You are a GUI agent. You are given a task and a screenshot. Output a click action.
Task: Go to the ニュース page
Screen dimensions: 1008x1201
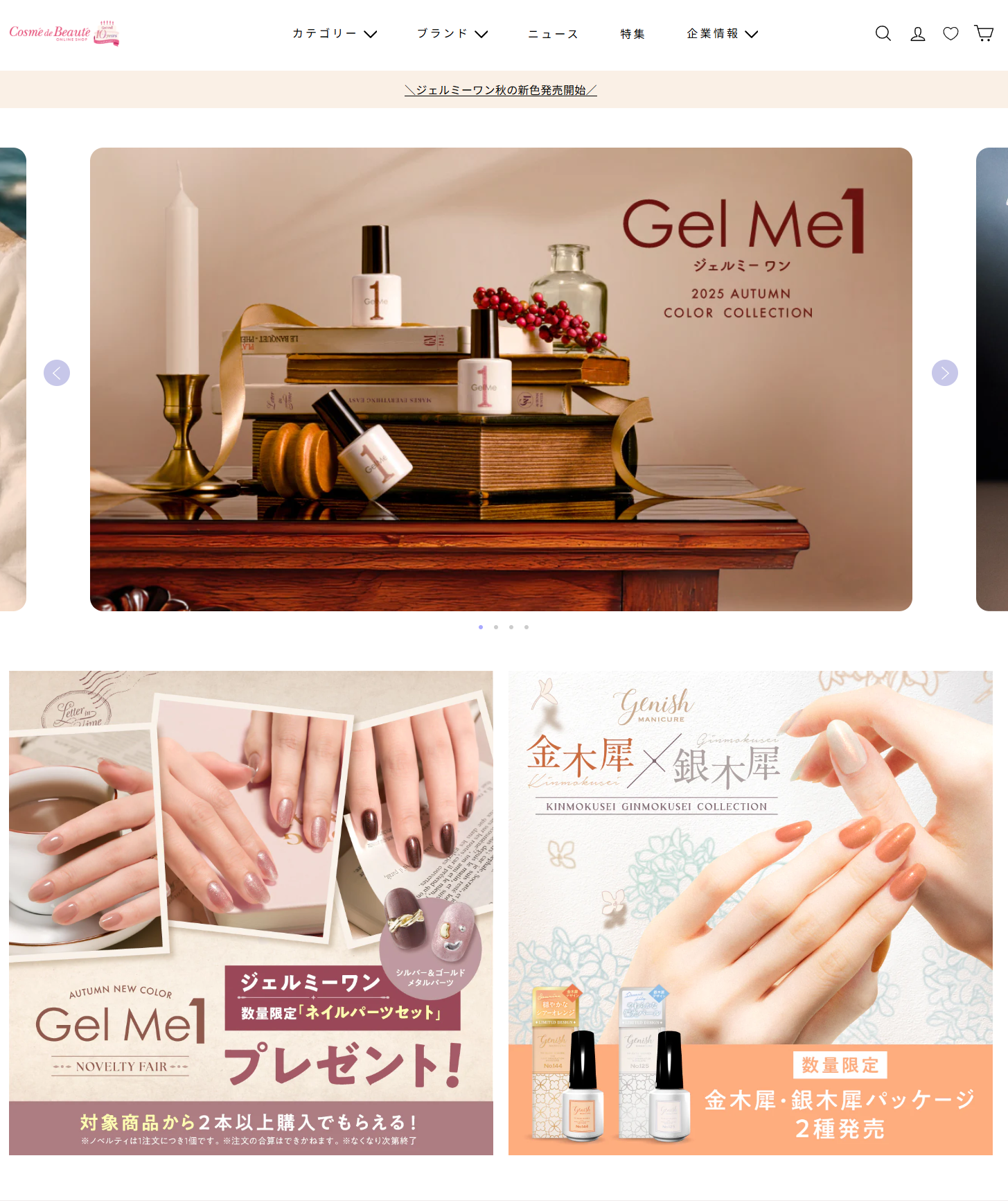[553, 33]
